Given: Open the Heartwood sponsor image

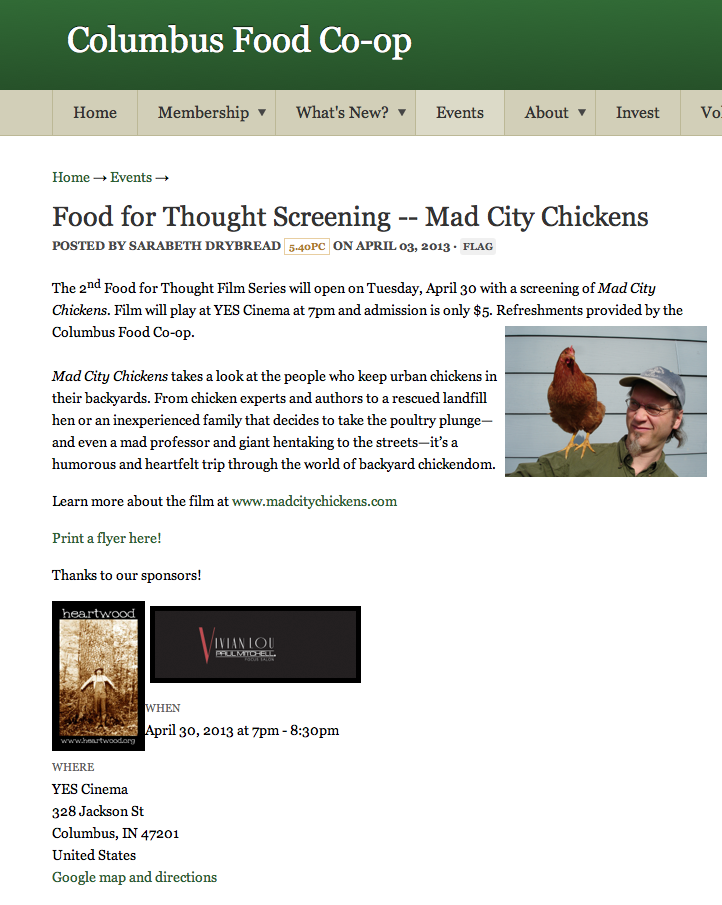Looking at the screenshot, I should click(x=98, y=675).
